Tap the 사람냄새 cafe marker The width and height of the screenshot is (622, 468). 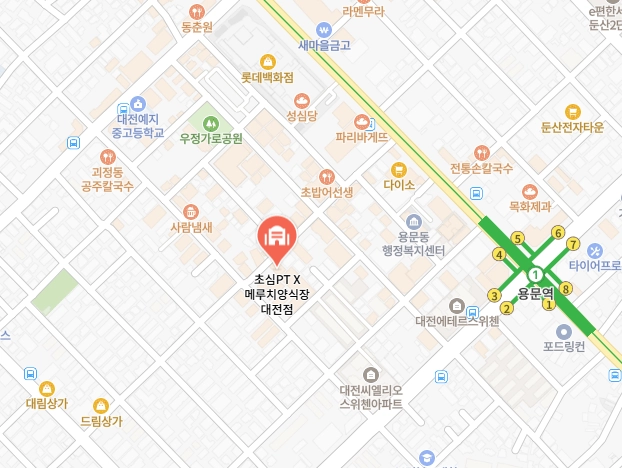pyautogui.click(x=191, y=212)
